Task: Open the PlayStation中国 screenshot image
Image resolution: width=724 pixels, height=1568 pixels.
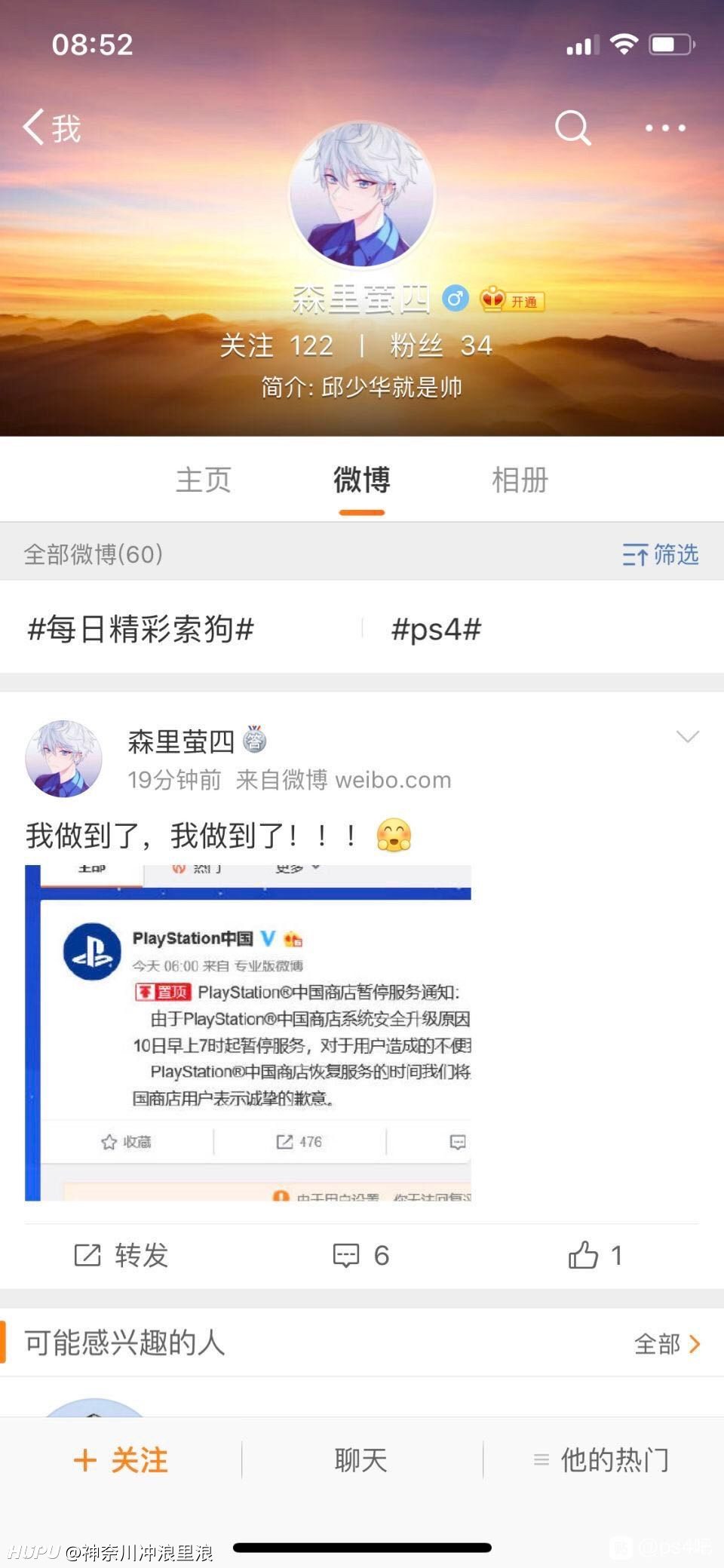Action: tap(248, 1033)
